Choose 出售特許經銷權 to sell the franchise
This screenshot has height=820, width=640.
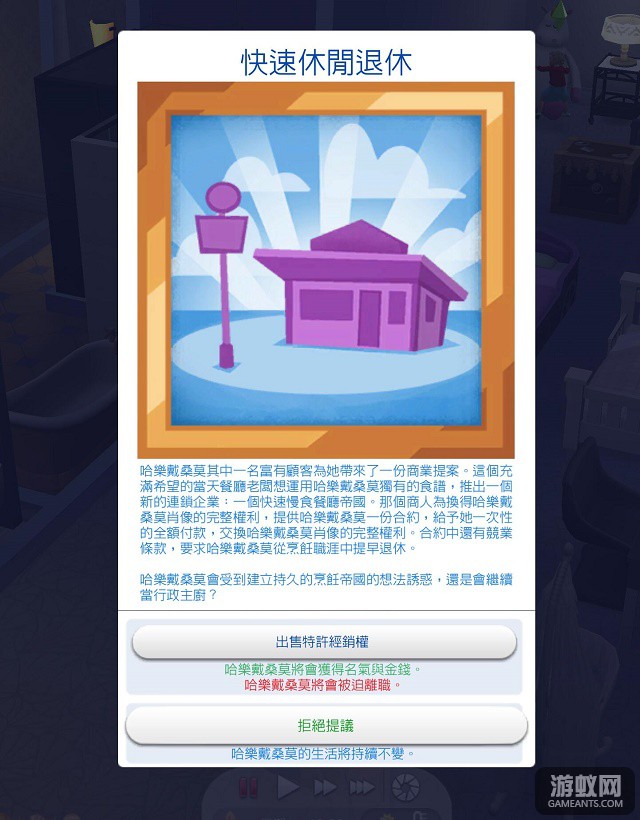point(324,642)
